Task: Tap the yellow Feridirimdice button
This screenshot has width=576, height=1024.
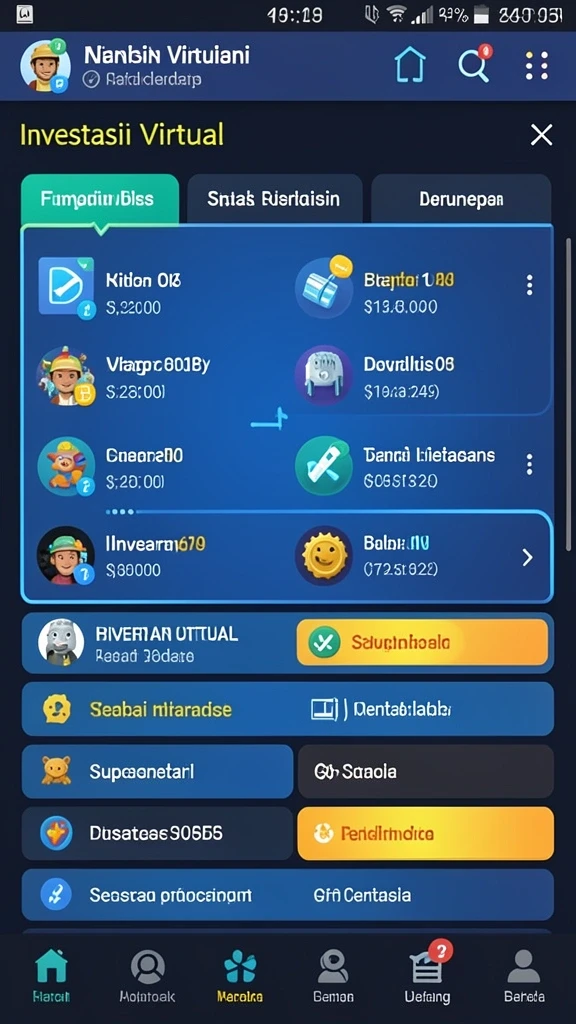Action: click(426, 833)
